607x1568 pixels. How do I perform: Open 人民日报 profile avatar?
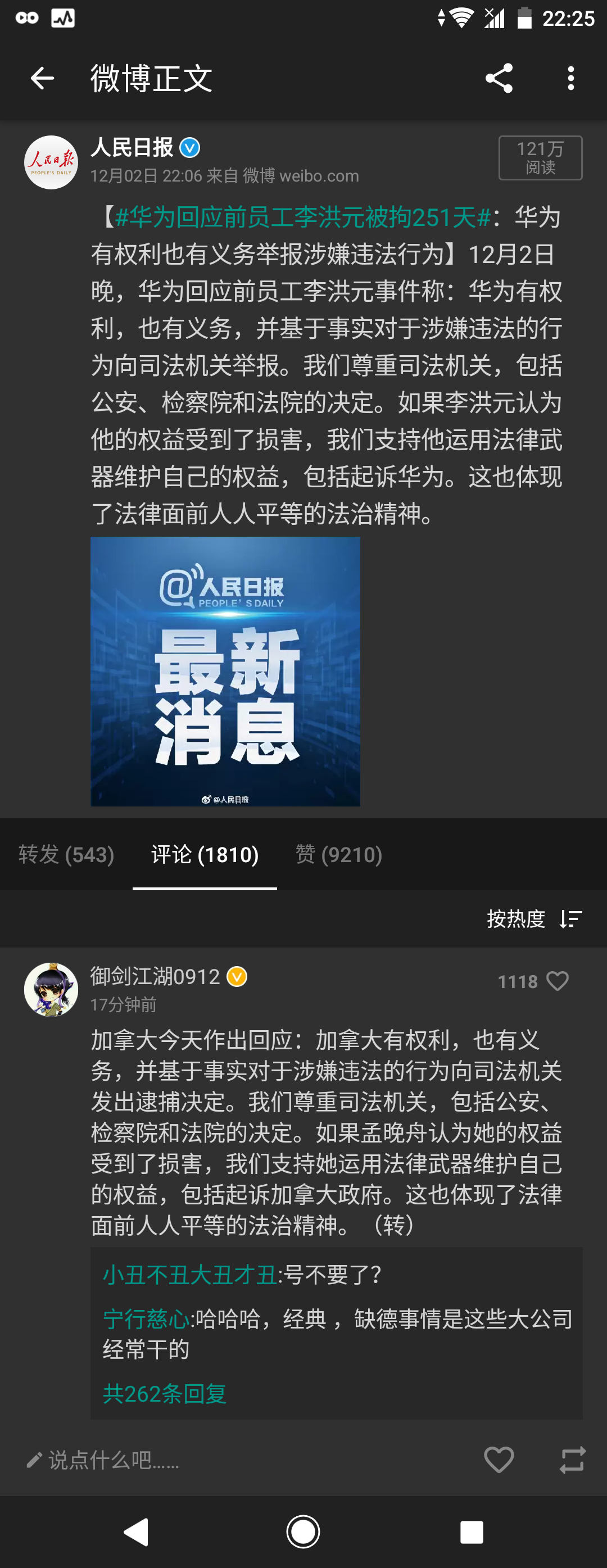[x=51, y=162]
